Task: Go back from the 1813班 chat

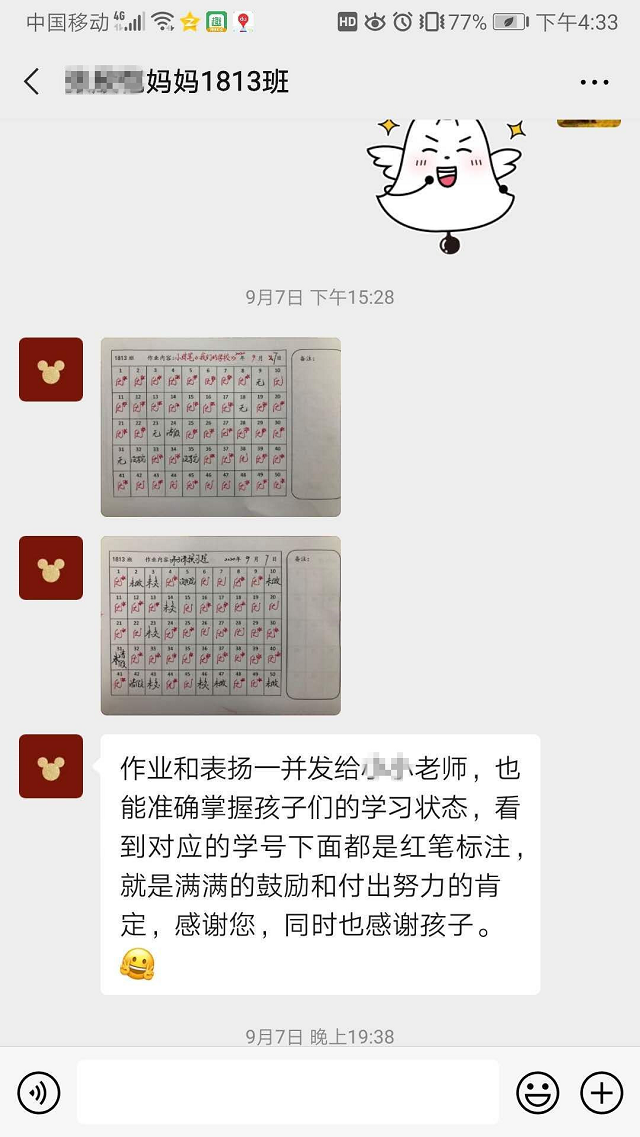Action: point(32,82)
